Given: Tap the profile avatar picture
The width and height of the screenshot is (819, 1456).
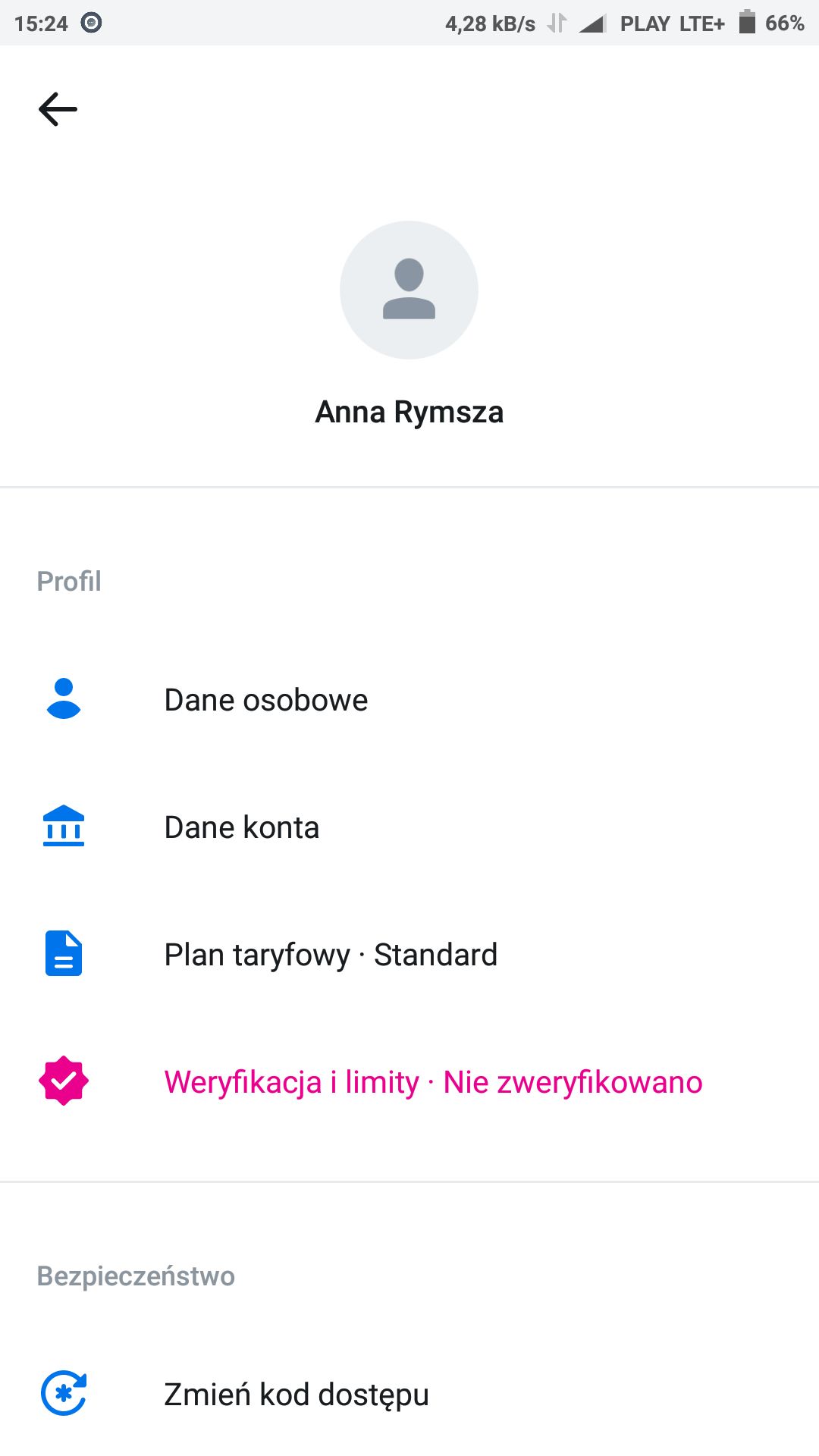Looking at the screenshot, I should pos(409,290).
